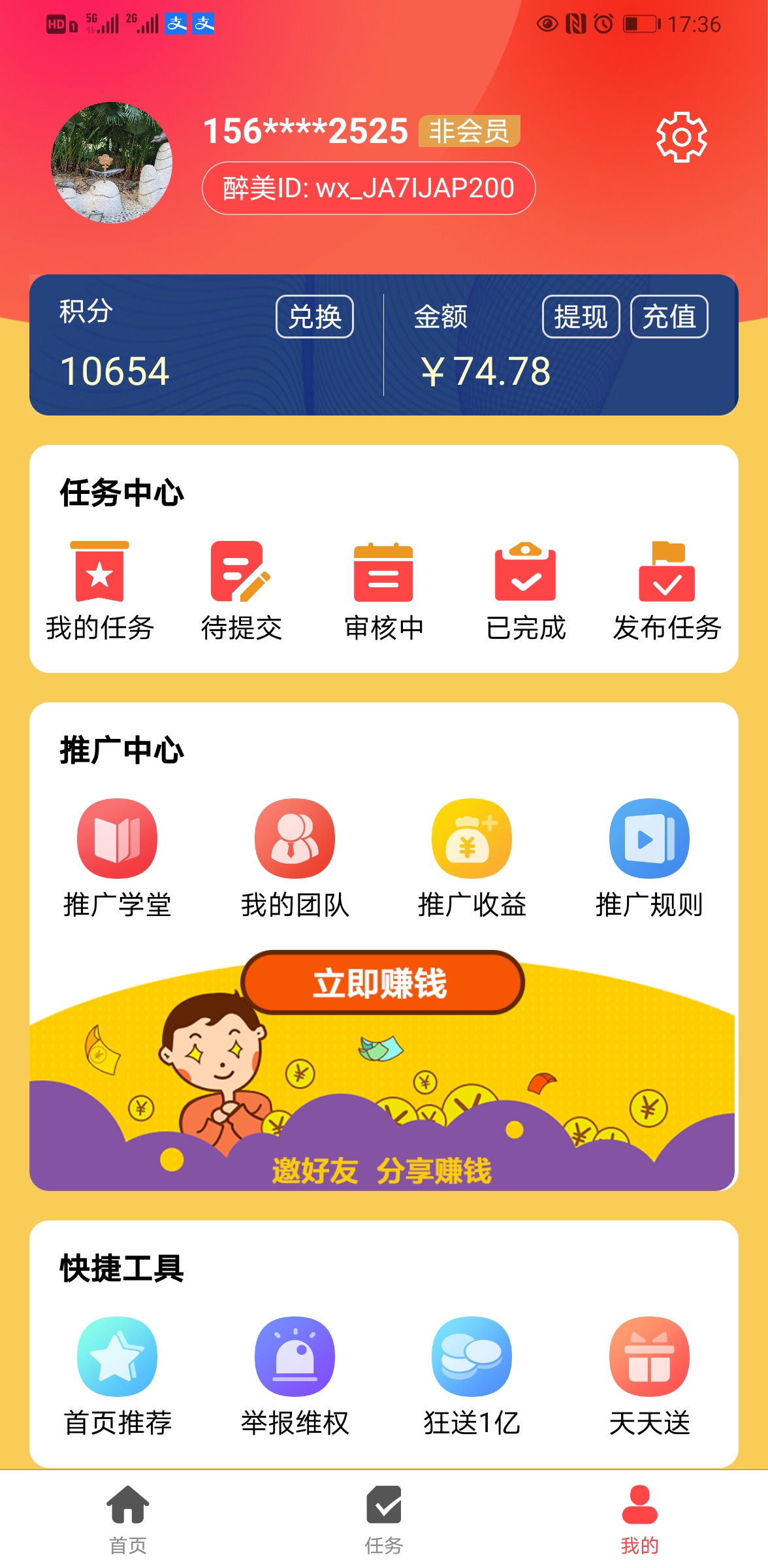Image resolution: width=768 pixels, height=1568 pixels.
Task: Tap 提现 to withdraw balance
Action: (x=581, y=317)
